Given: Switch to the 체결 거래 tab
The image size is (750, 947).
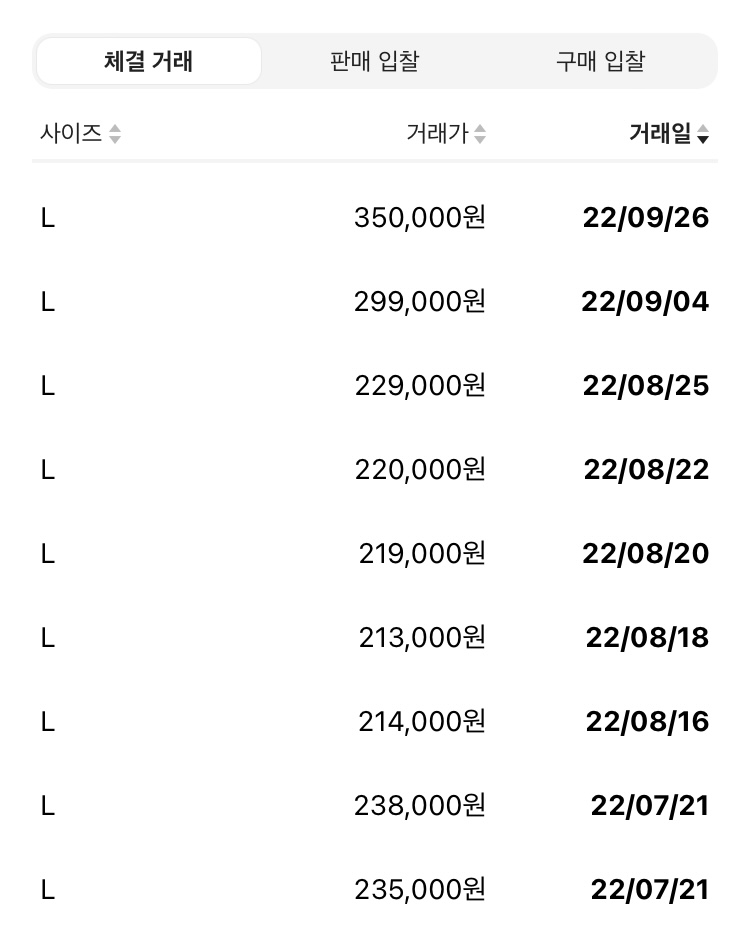Looking at the screenshot, I should tap(149, 62).
